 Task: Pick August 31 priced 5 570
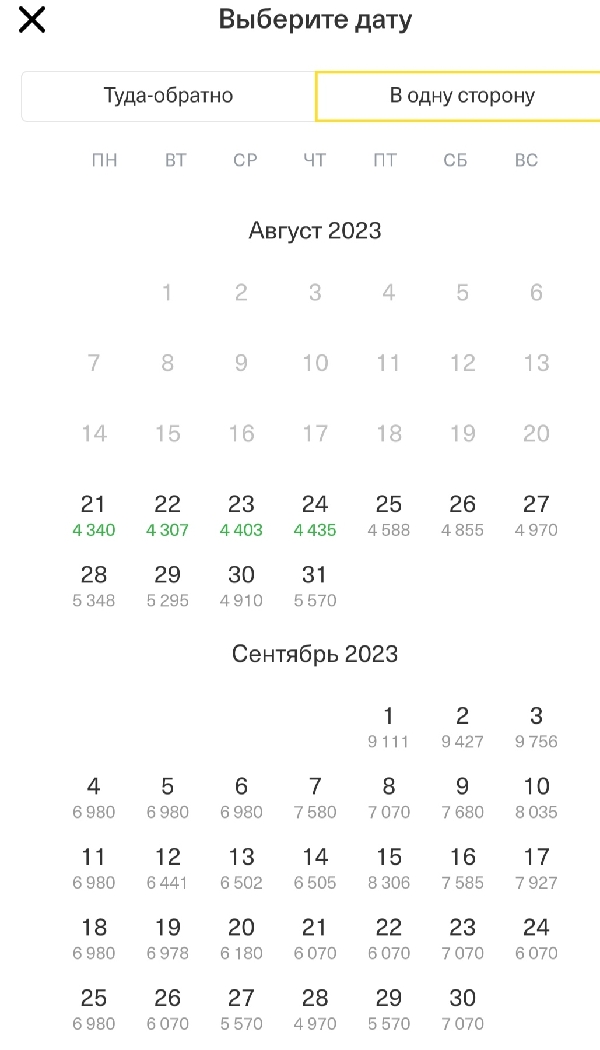click(x=315, y=585)
